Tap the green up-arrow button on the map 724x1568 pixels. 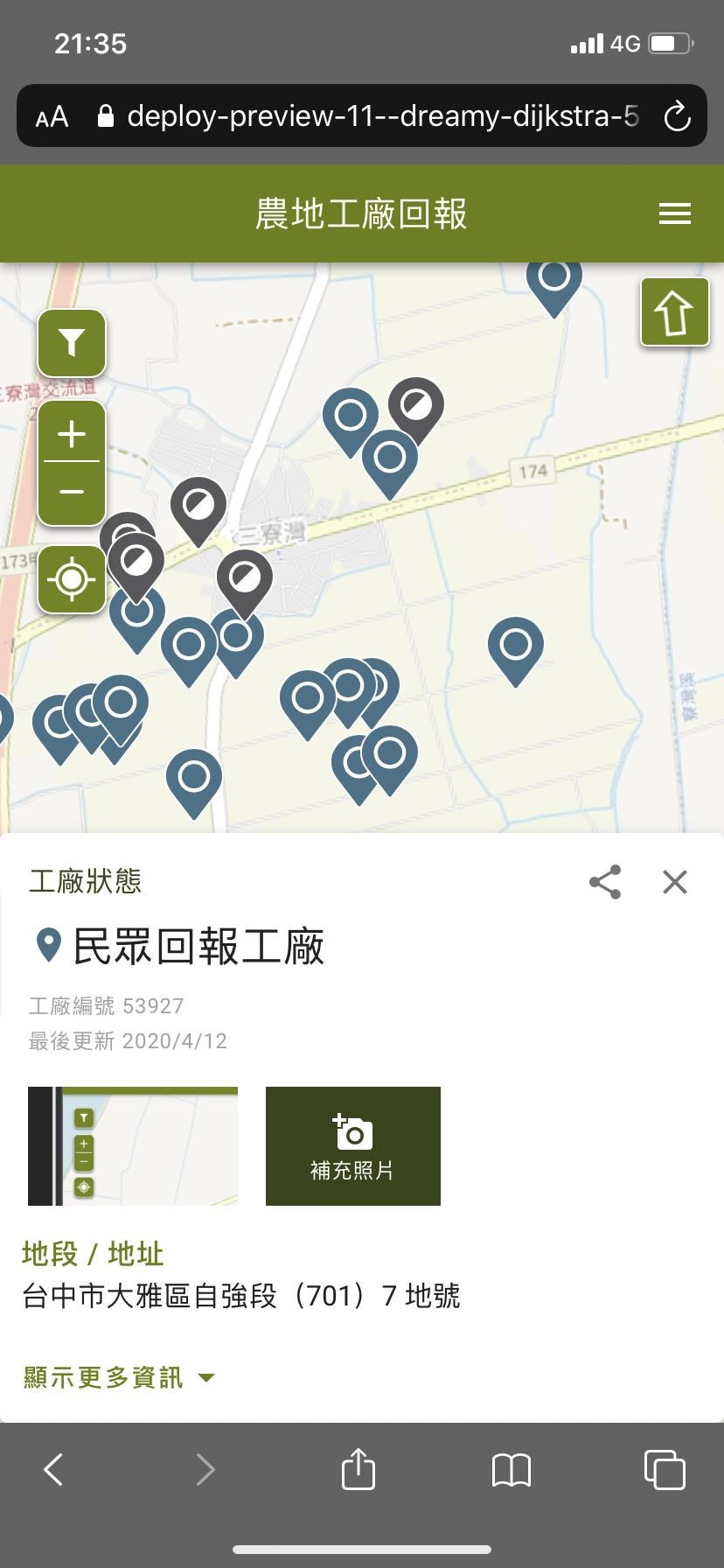click(674, 312)
